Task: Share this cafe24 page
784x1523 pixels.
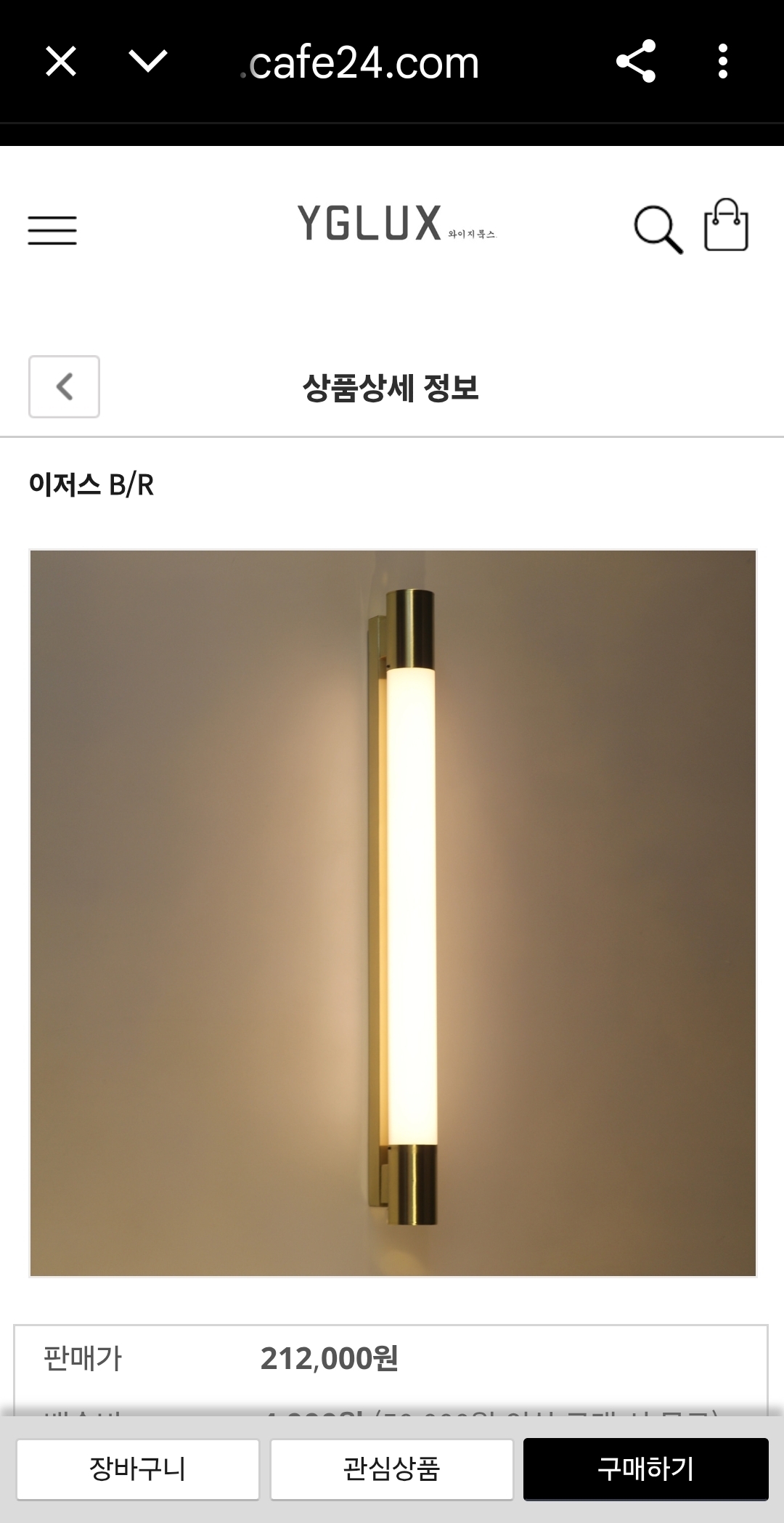Action: point(636,62)
